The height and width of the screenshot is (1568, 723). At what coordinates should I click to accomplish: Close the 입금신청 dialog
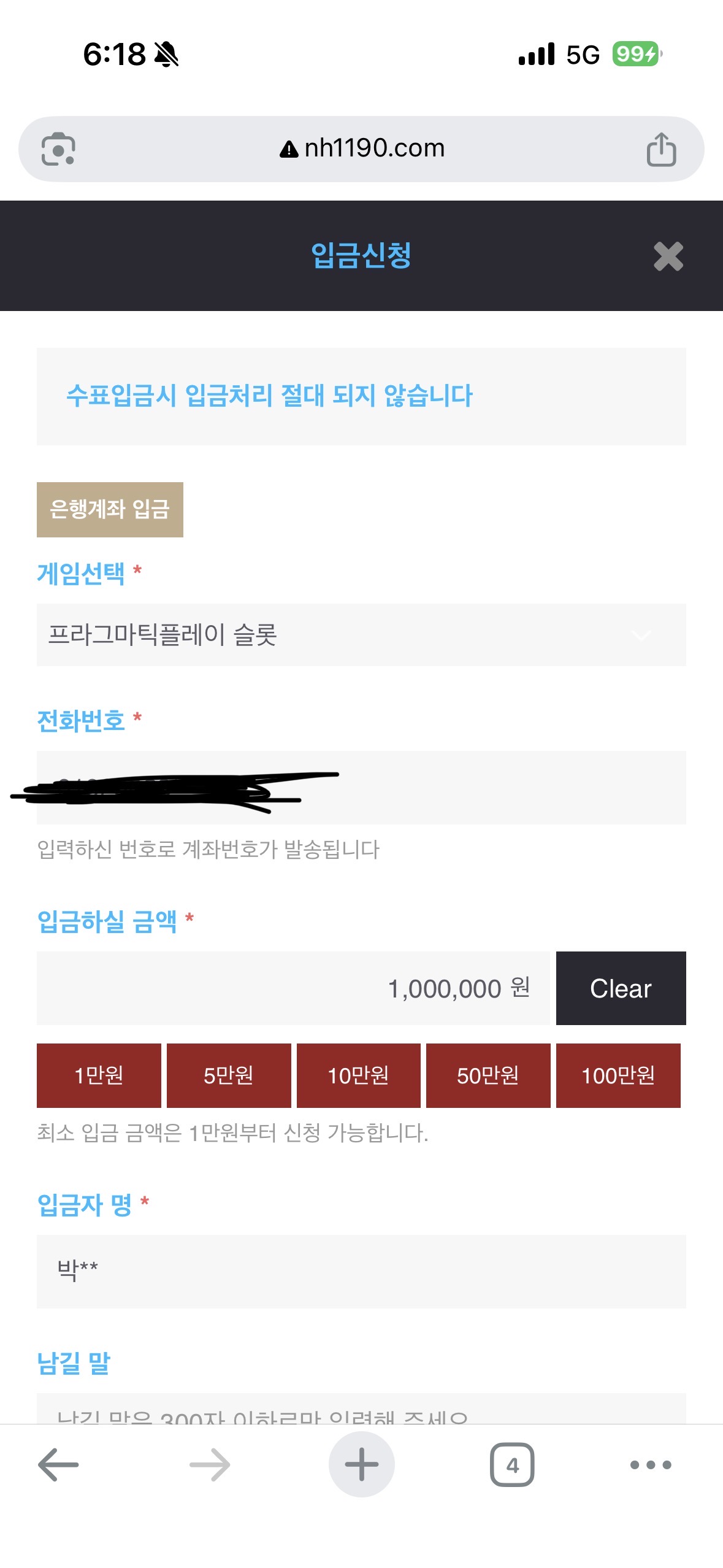668,256
